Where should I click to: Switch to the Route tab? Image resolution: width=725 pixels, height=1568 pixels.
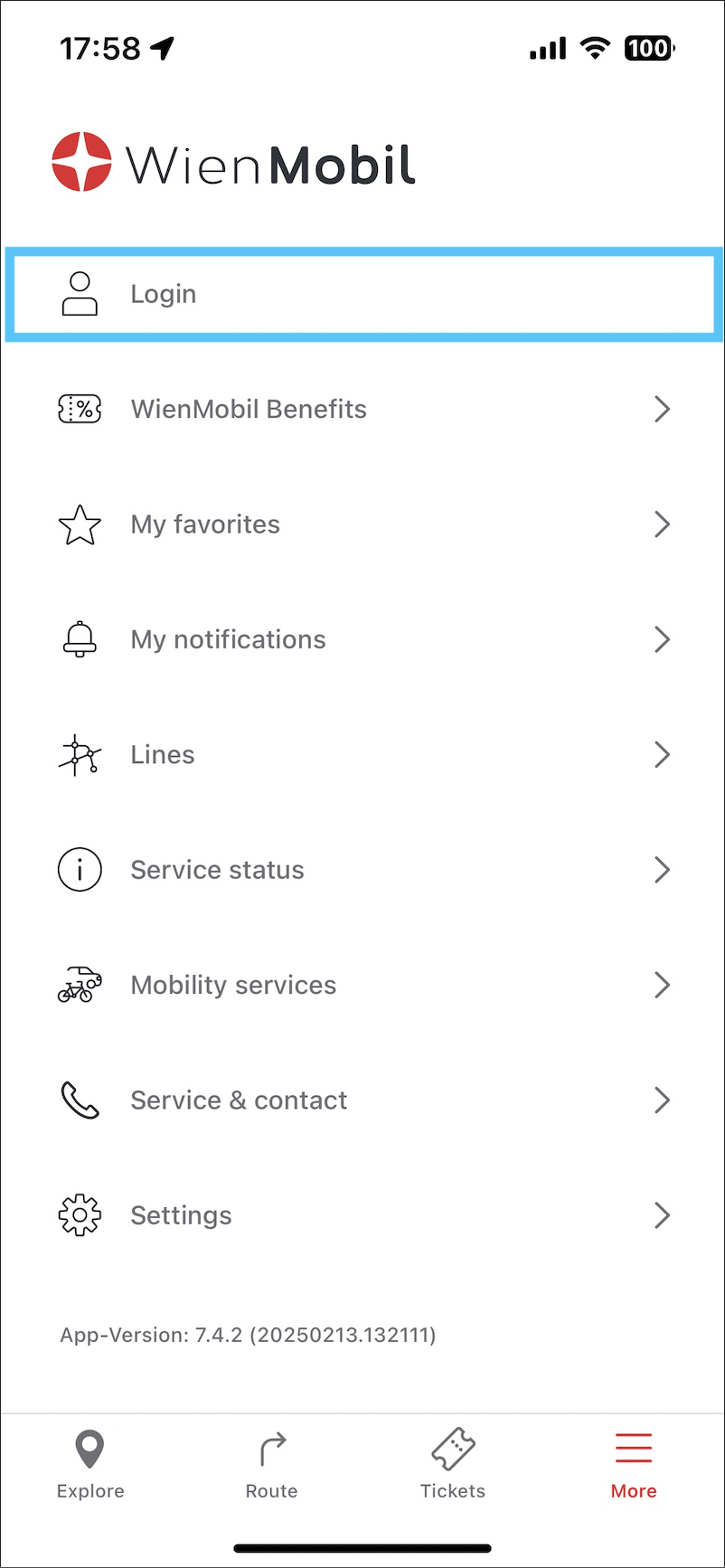pos(271,1465)
